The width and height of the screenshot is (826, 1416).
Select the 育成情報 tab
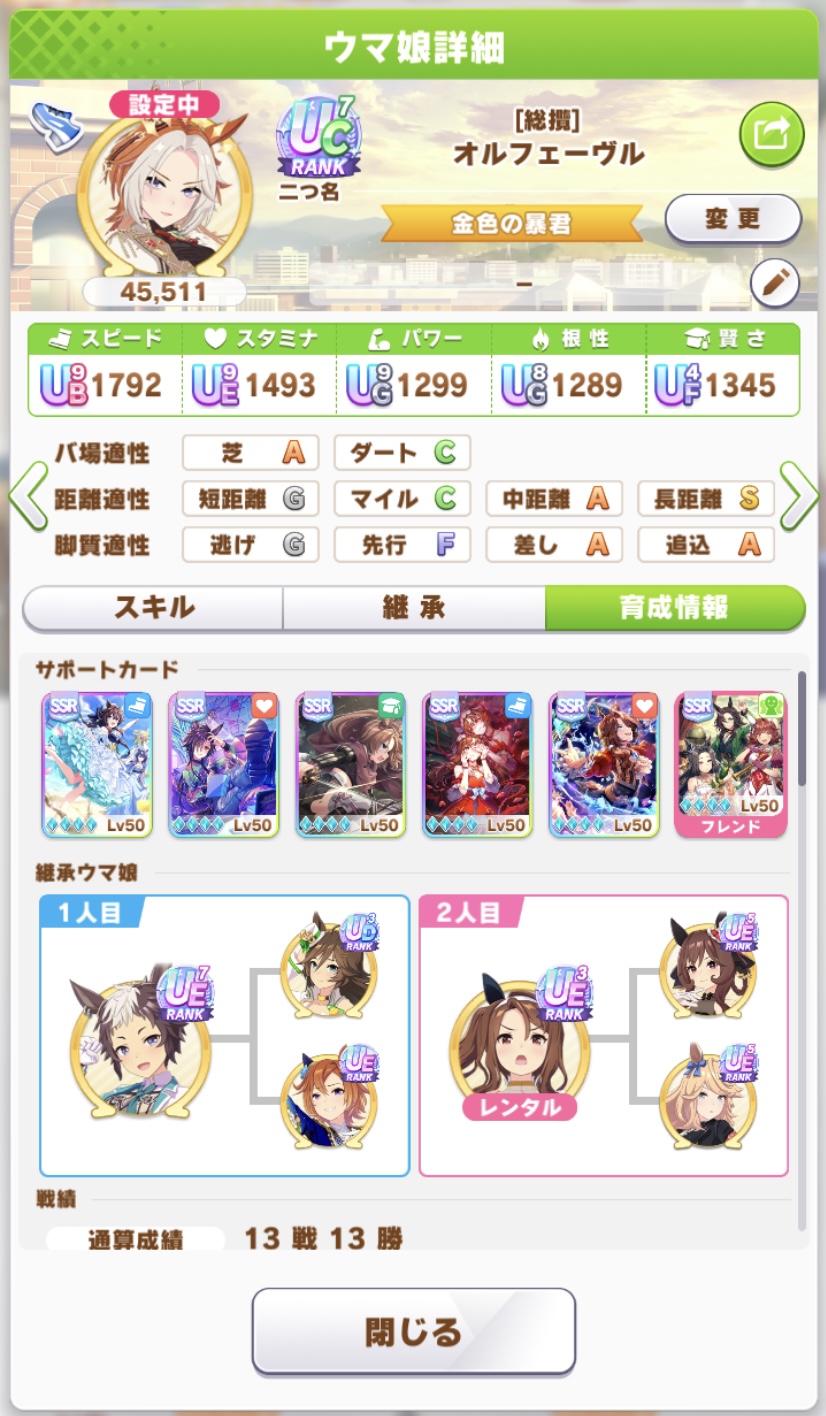(x=674, y=608)
